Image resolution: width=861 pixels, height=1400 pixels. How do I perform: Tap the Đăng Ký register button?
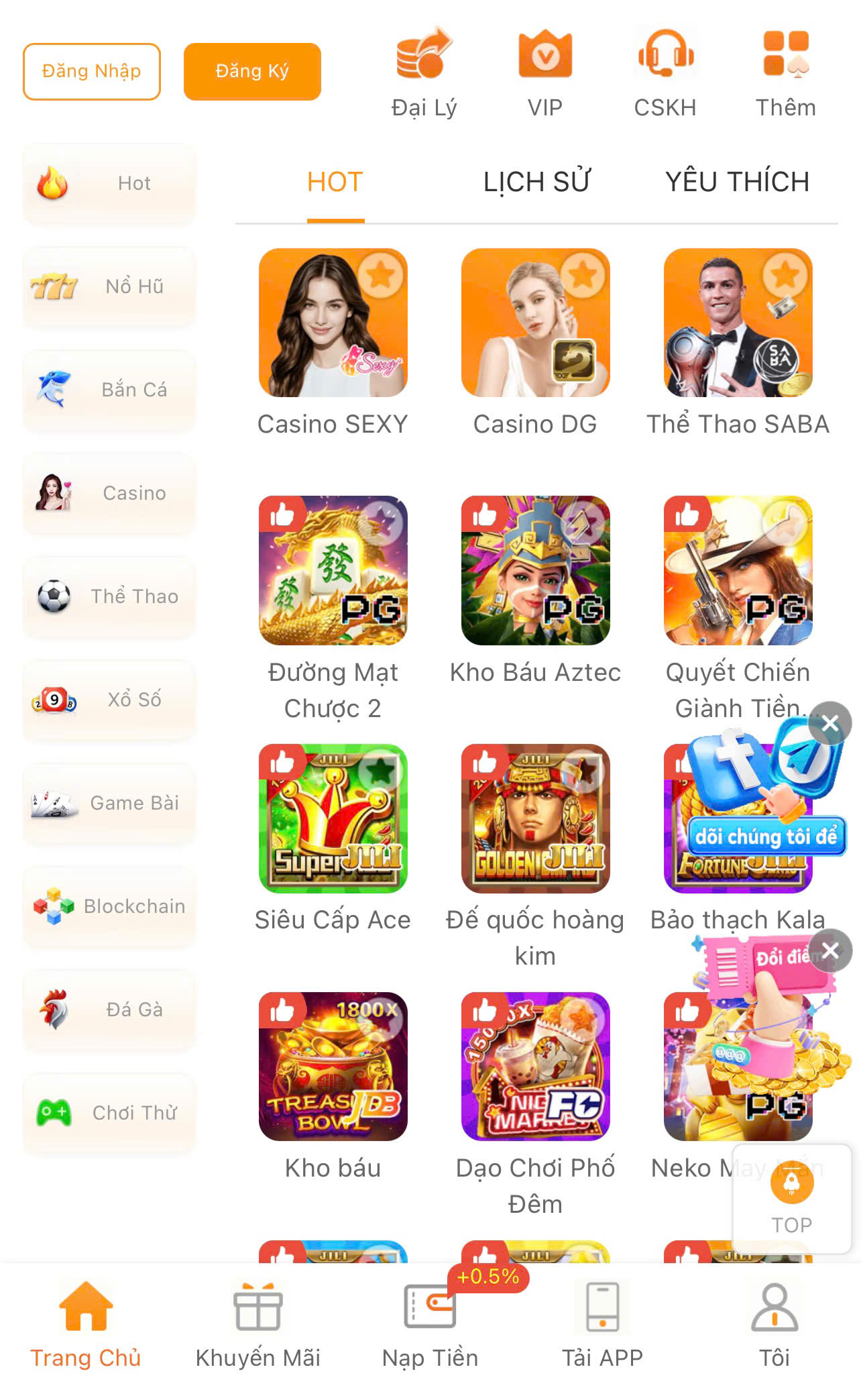coord(252,71)
